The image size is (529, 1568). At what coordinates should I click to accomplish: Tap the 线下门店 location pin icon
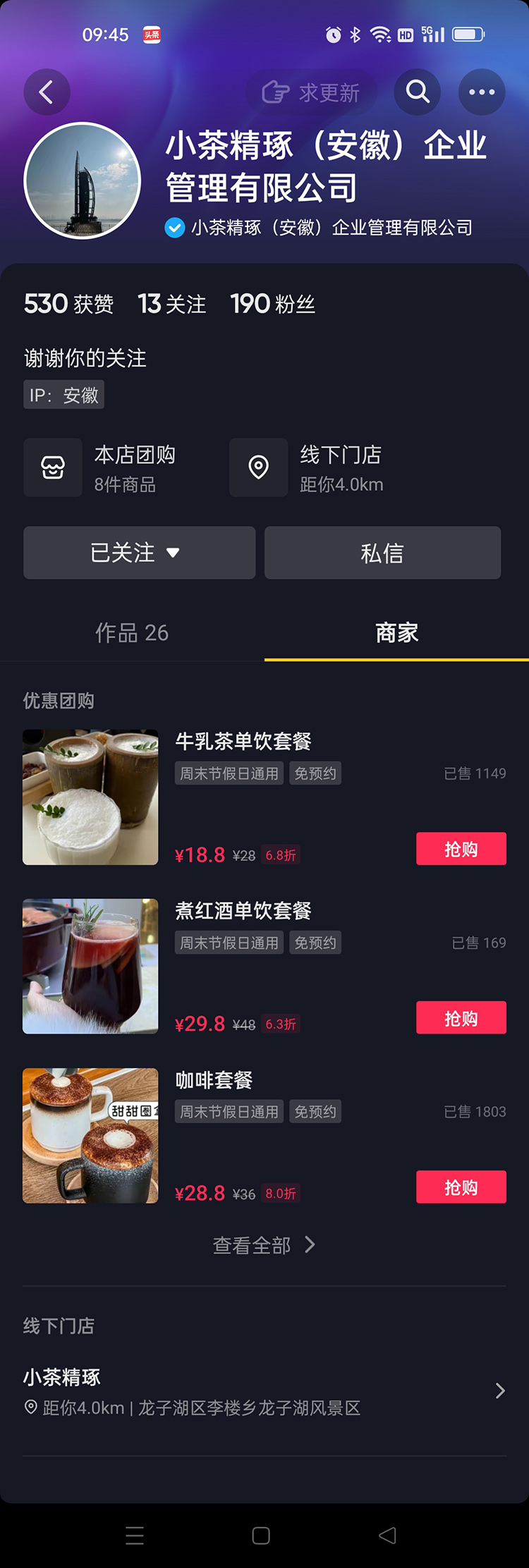click(259, 467)
